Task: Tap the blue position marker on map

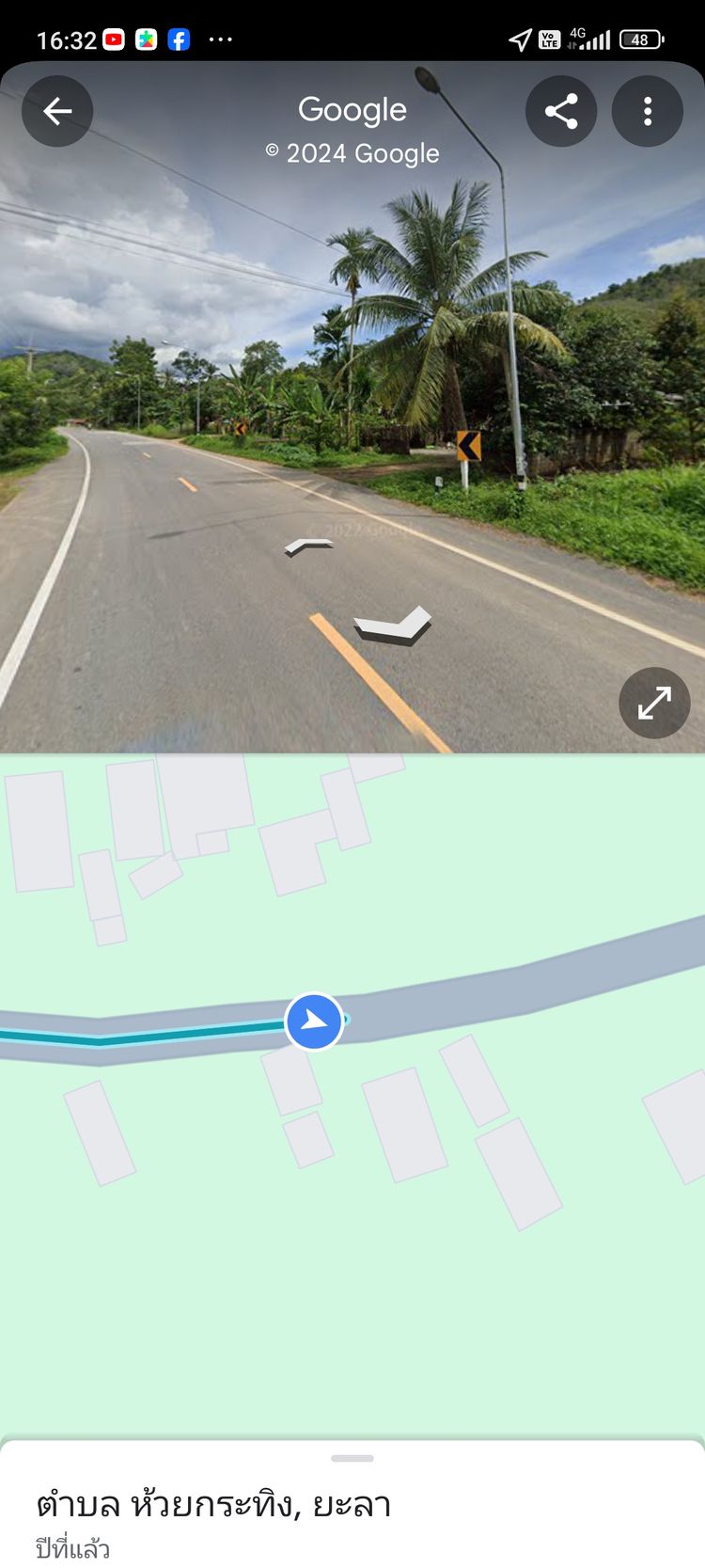Action: (314, 1022)
